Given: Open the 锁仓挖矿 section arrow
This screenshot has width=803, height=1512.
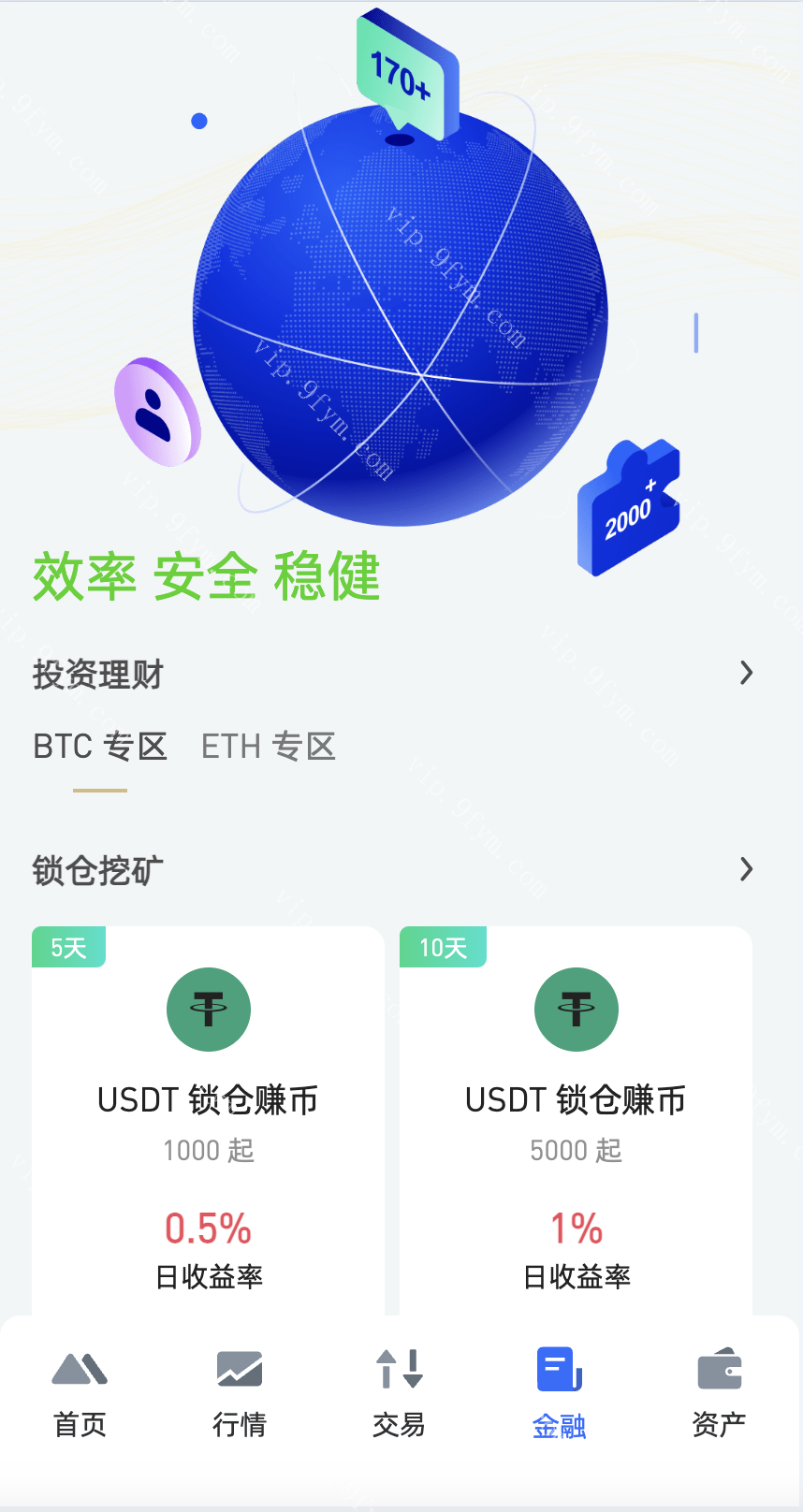Looking at the screenshot, I should pos(746,869).
